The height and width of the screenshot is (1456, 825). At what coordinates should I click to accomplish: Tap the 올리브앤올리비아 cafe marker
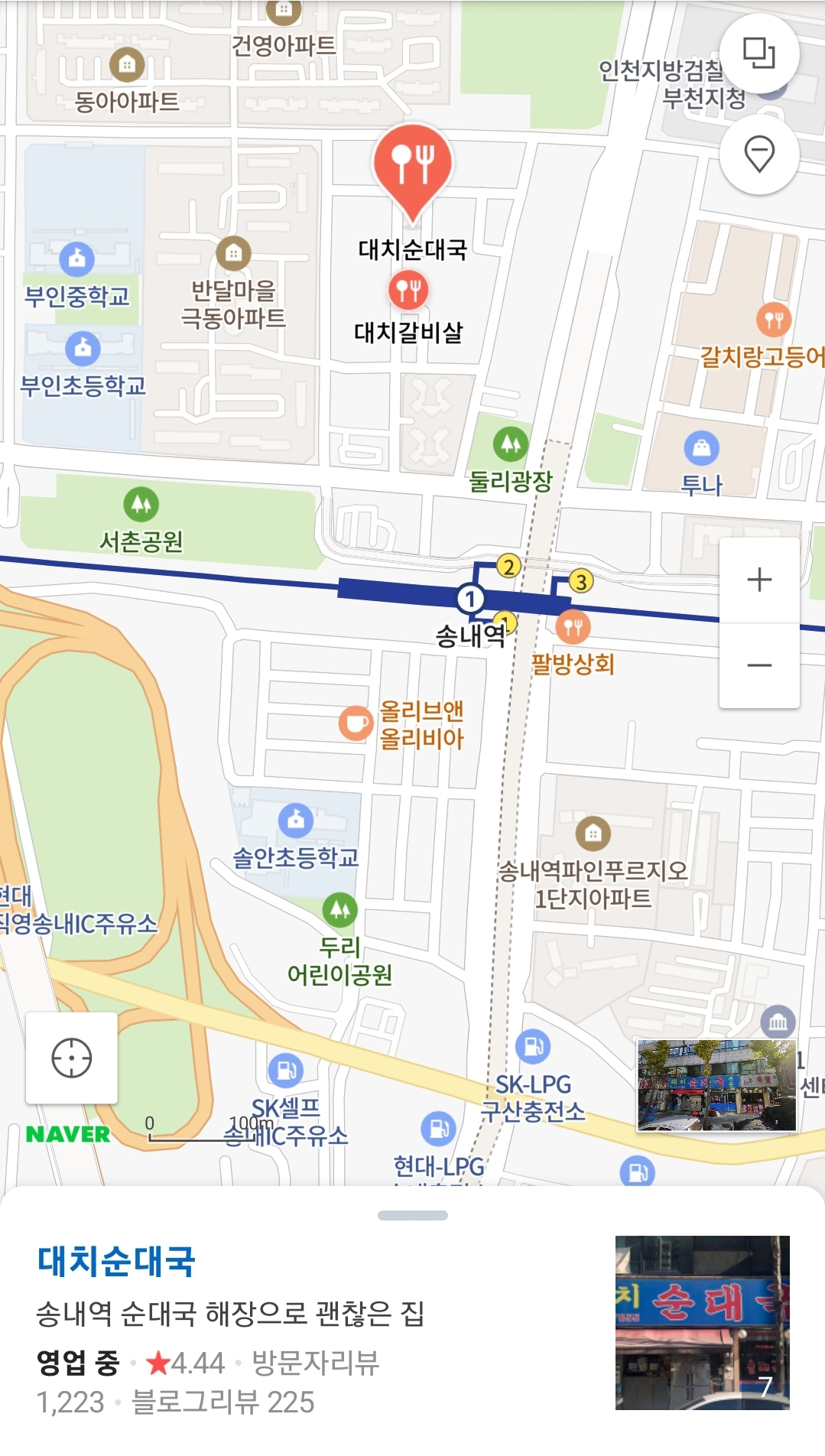pos(356,723)
